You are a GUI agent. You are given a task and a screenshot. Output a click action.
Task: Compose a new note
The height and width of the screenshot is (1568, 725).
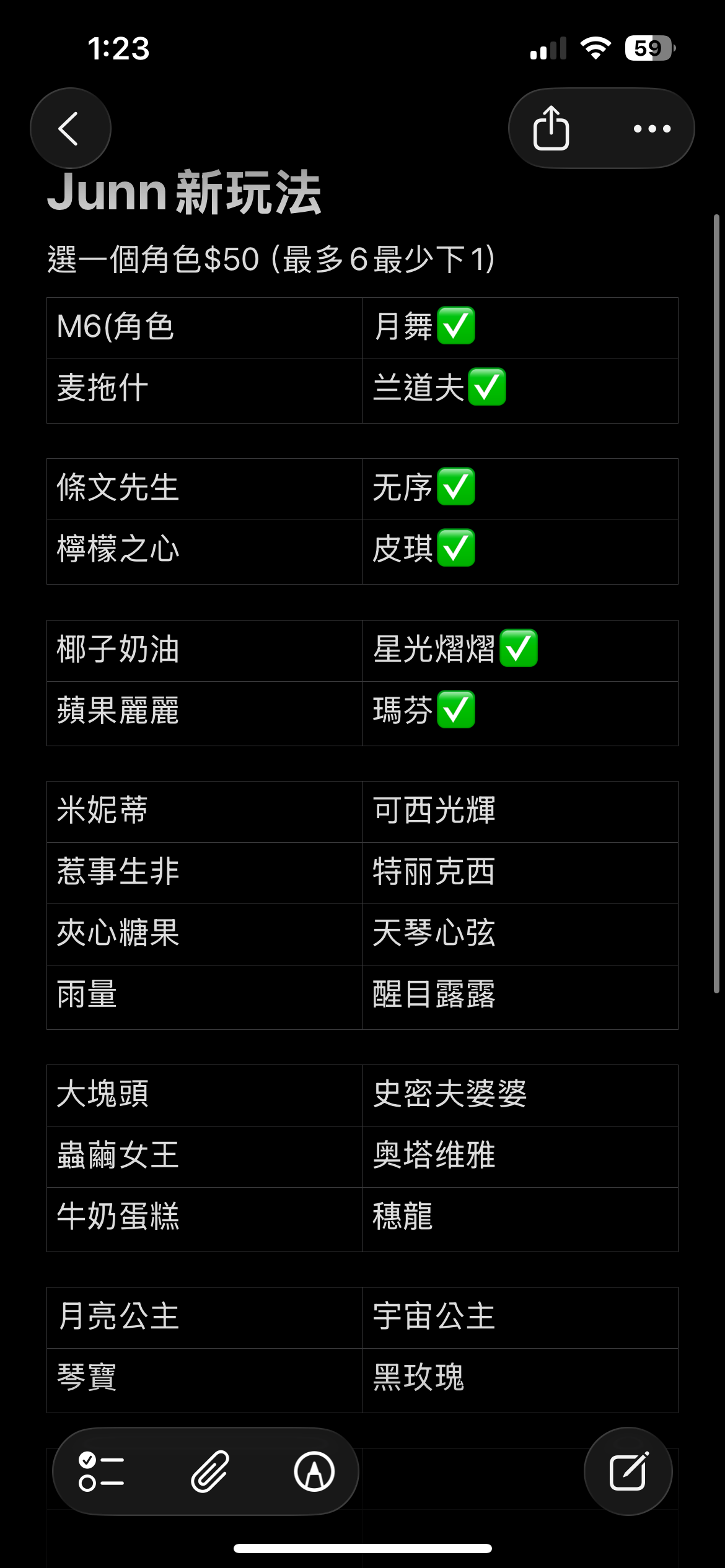click(628, 1471)
